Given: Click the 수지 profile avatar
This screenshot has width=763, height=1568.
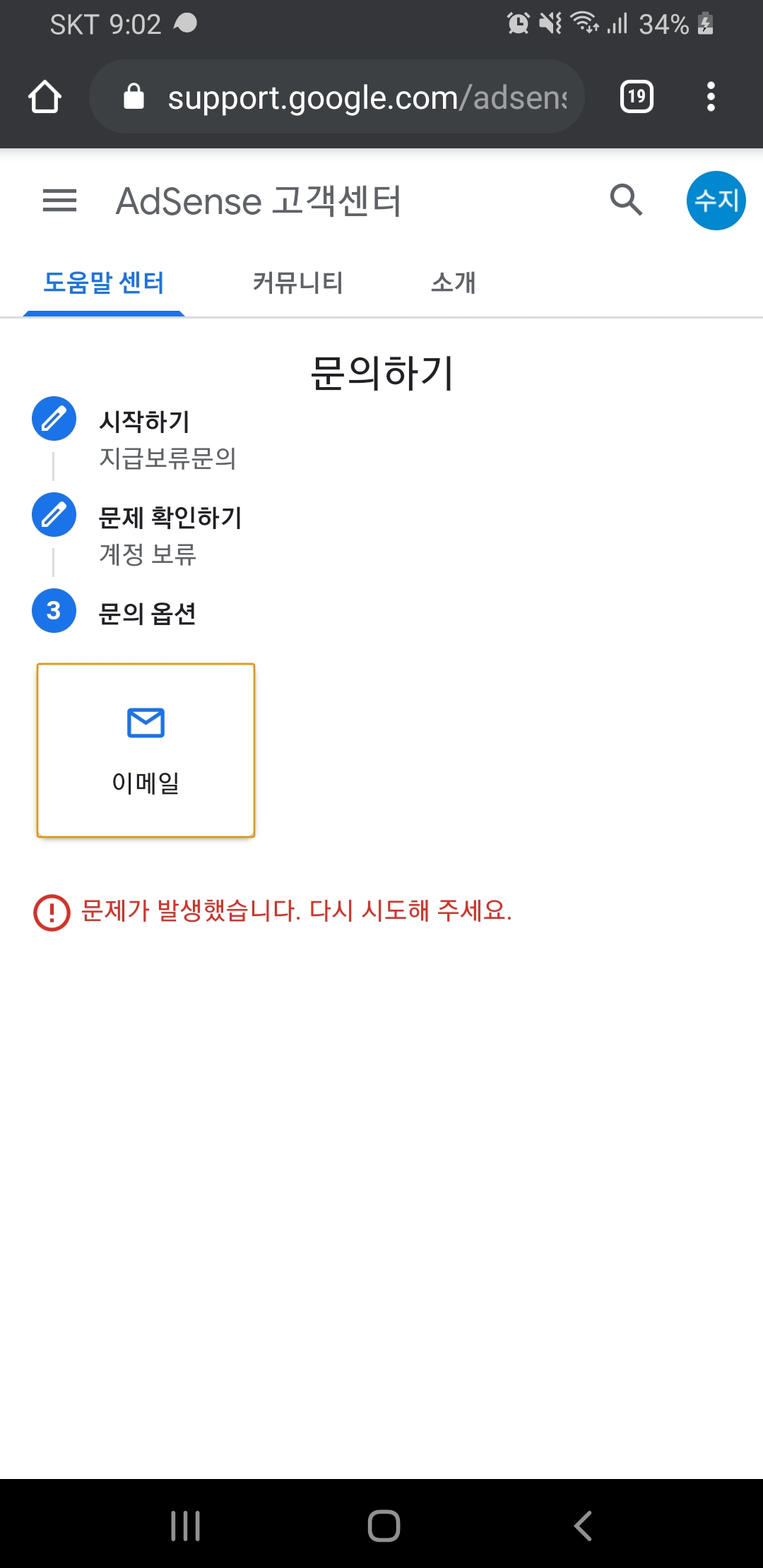Looking at the screenshot, I should [x=716, y=200].
